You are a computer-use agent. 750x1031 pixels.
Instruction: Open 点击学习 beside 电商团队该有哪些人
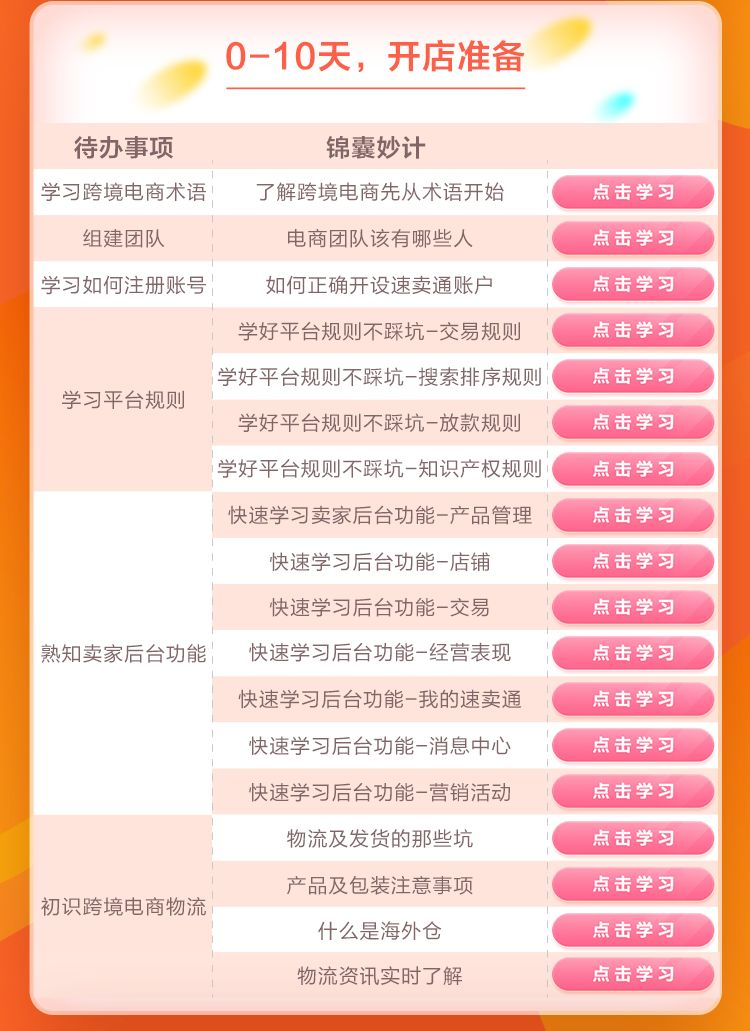pos(633,238)
